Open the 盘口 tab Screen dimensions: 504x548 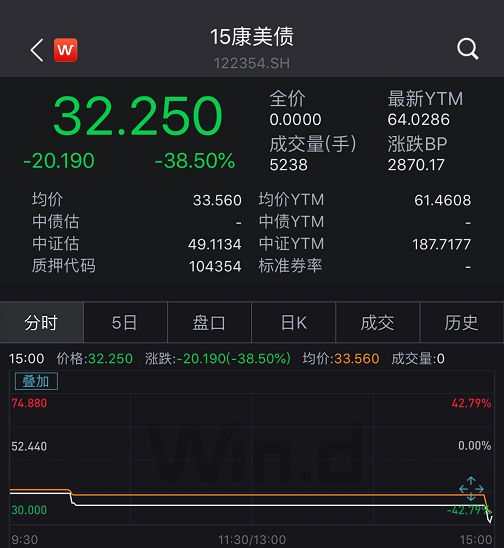tap(209, 322)
